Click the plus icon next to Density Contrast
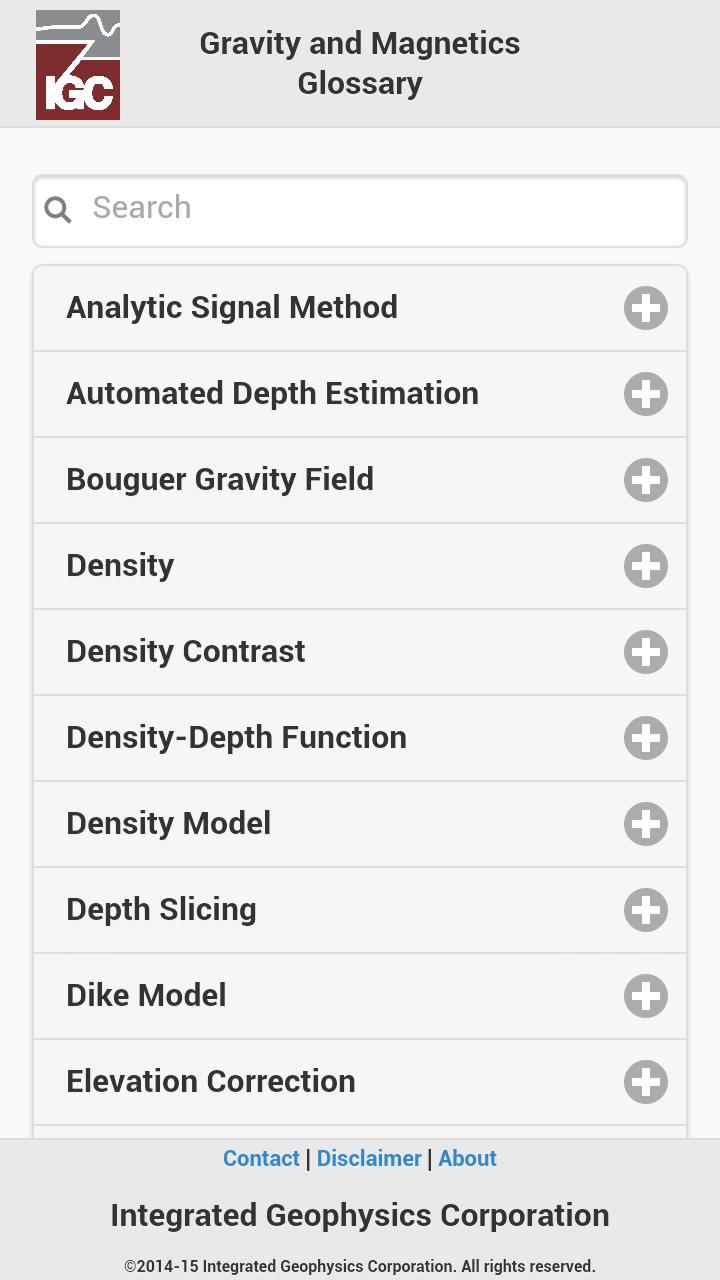The height and width of the screenshot is (1280, 720). [x=645, y=652]
